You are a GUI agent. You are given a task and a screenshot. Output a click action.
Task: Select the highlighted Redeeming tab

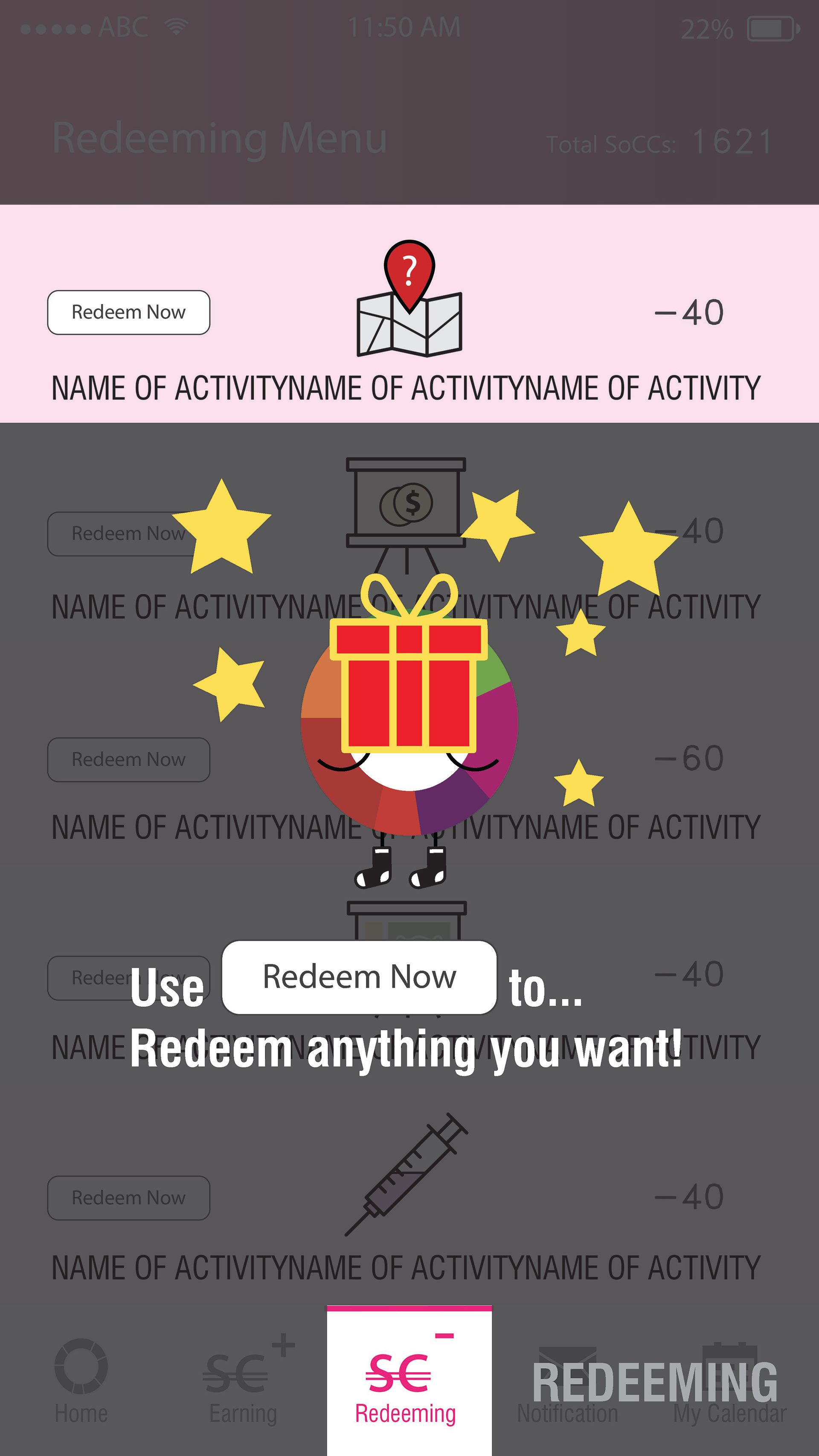click(x=409, y=1381)
